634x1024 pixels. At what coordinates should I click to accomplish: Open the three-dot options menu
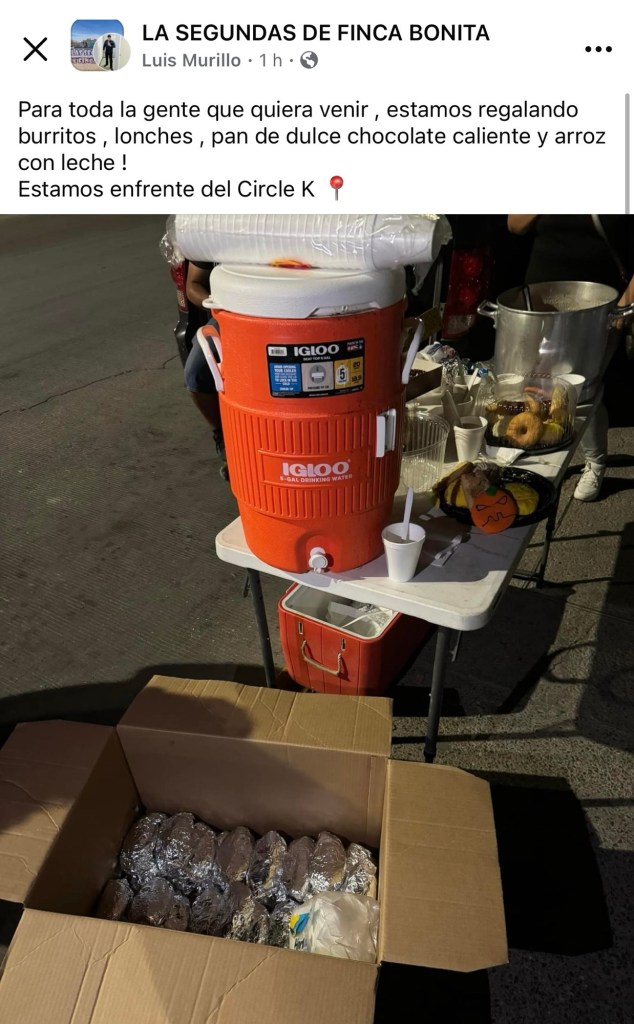597,48
